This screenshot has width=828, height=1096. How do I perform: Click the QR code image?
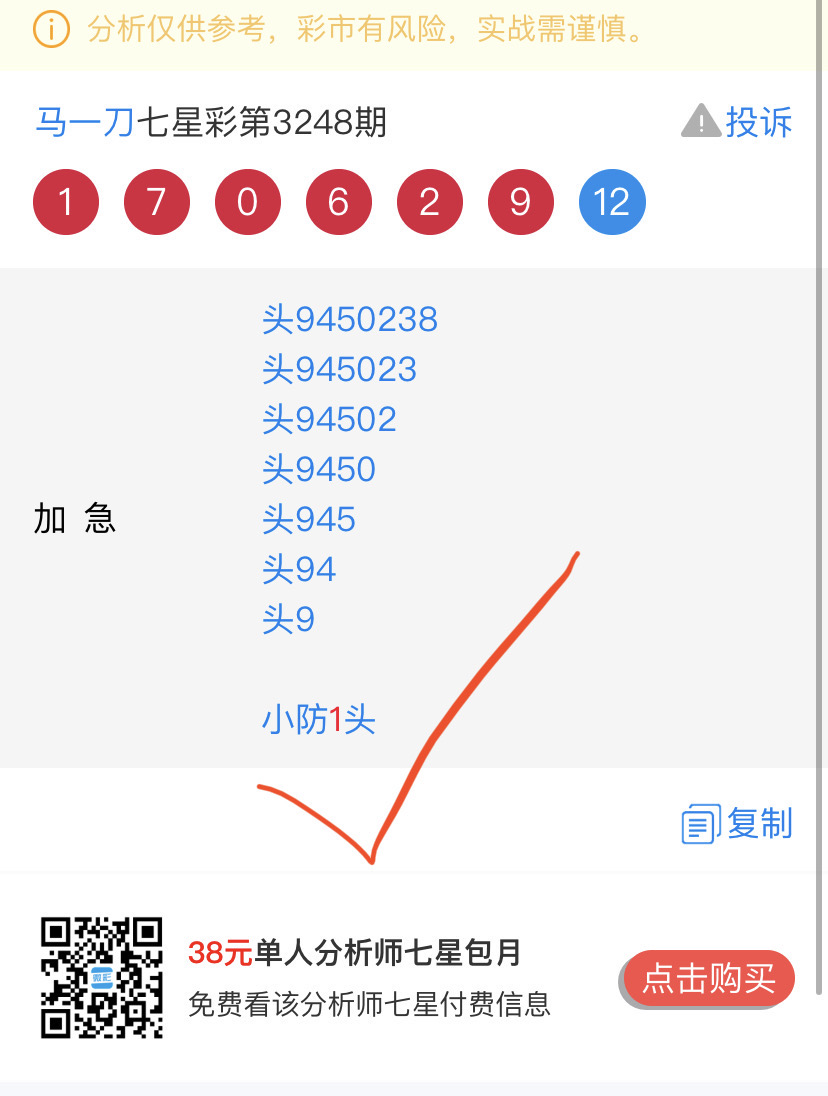100,975
